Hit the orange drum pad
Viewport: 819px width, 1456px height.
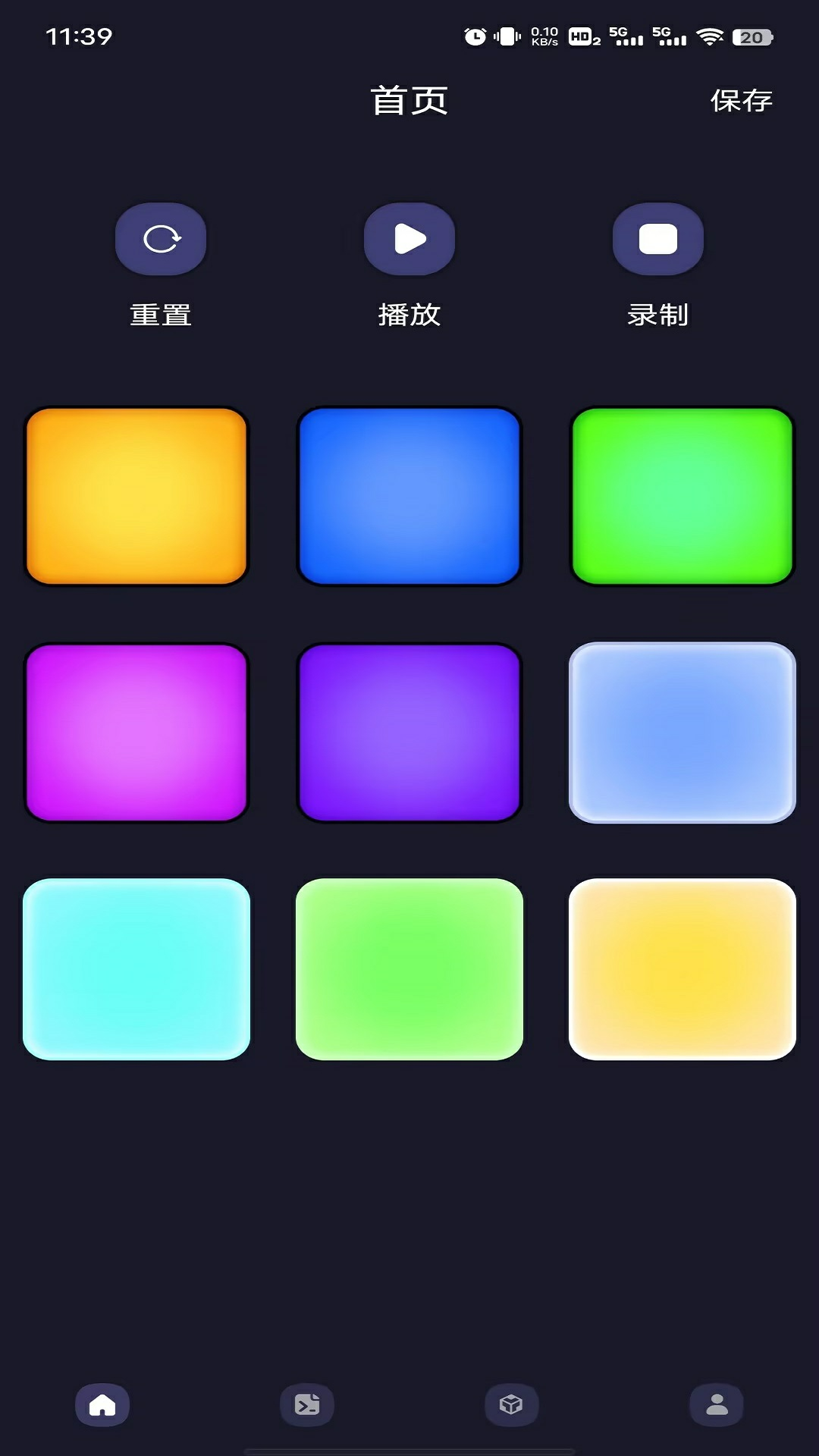click(x=136, y=497)
